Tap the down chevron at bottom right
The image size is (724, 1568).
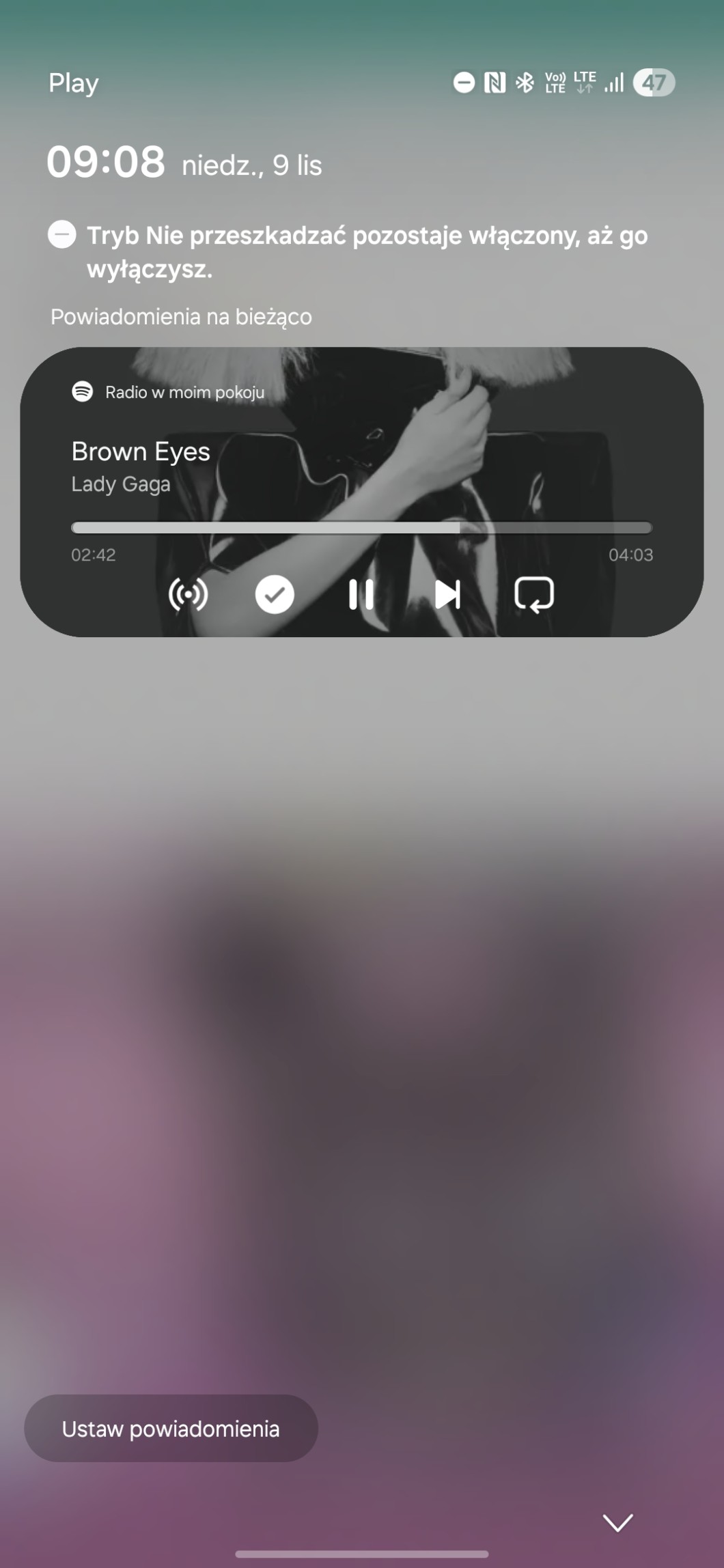click(617, 1523)
